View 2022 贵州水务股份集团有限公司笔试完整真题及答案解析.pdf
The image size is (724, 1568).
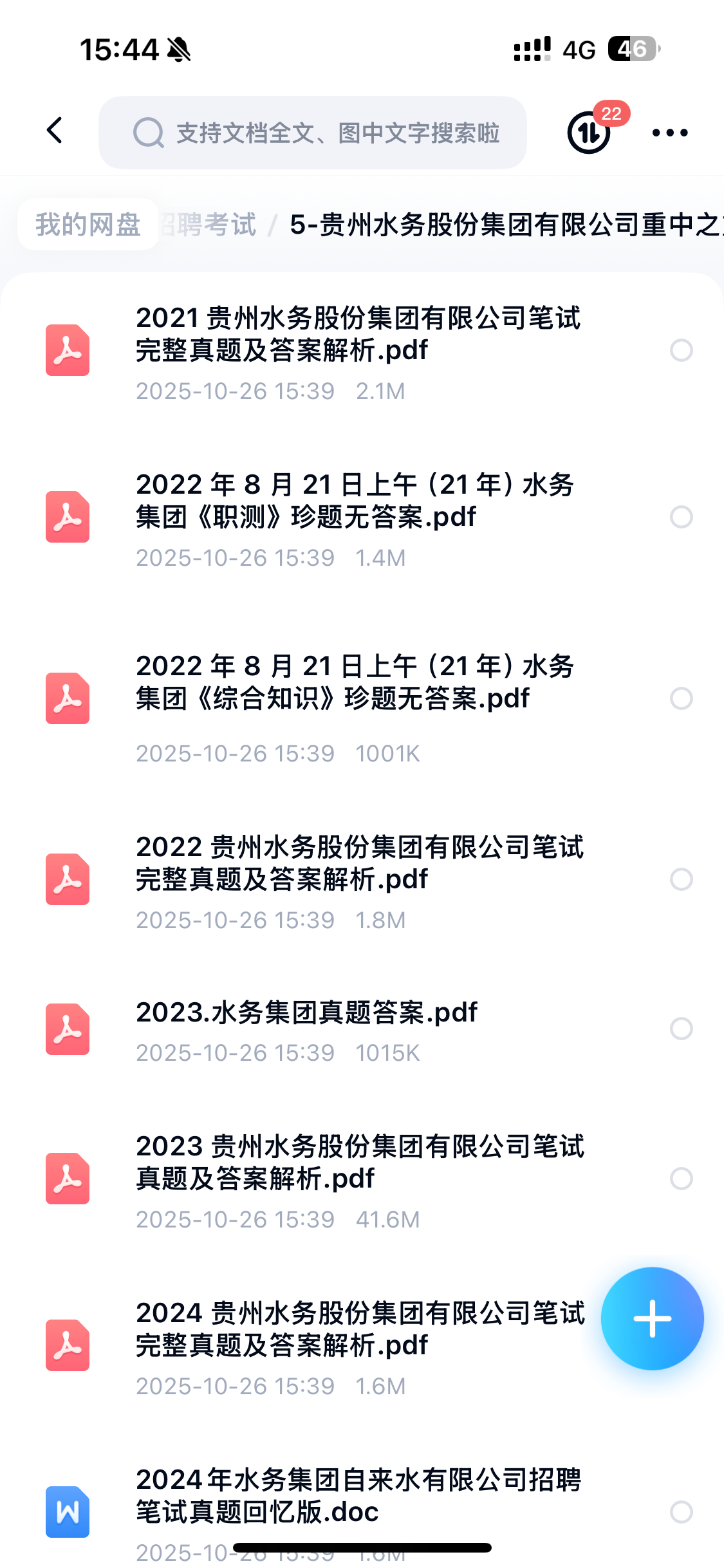coord(359,863)
